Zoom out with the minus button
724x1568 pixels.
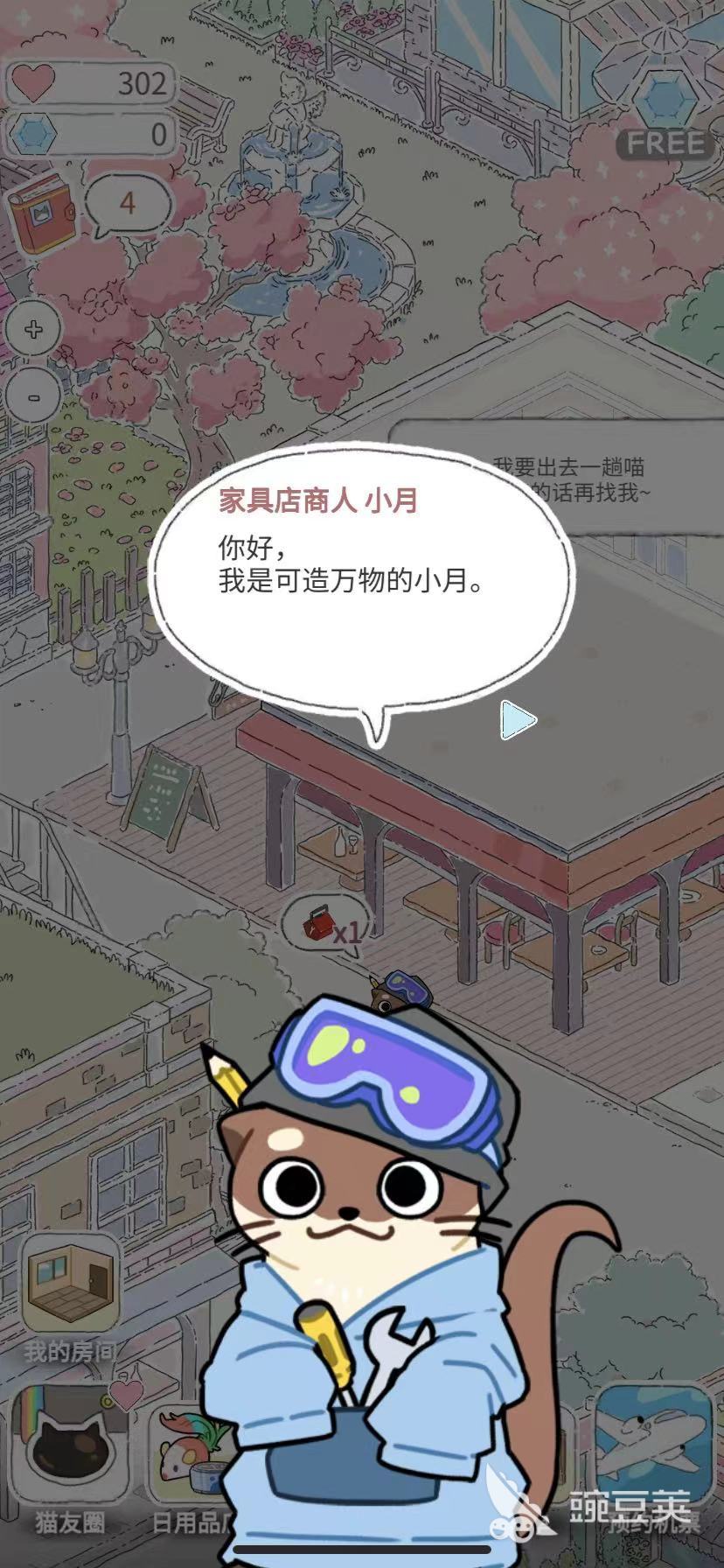click(x=34, y=396)
